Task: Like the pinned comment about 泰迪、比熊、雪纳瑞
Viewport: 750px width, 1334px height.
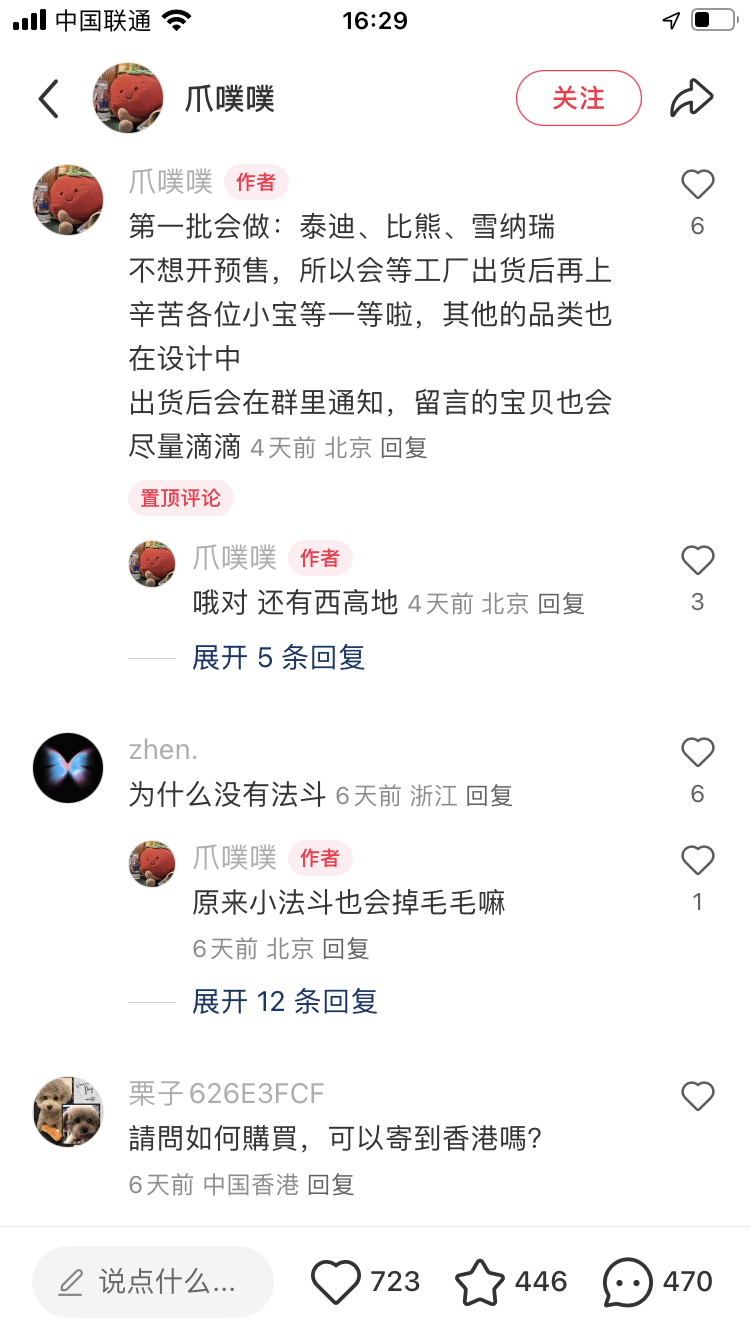Action: 697,185
